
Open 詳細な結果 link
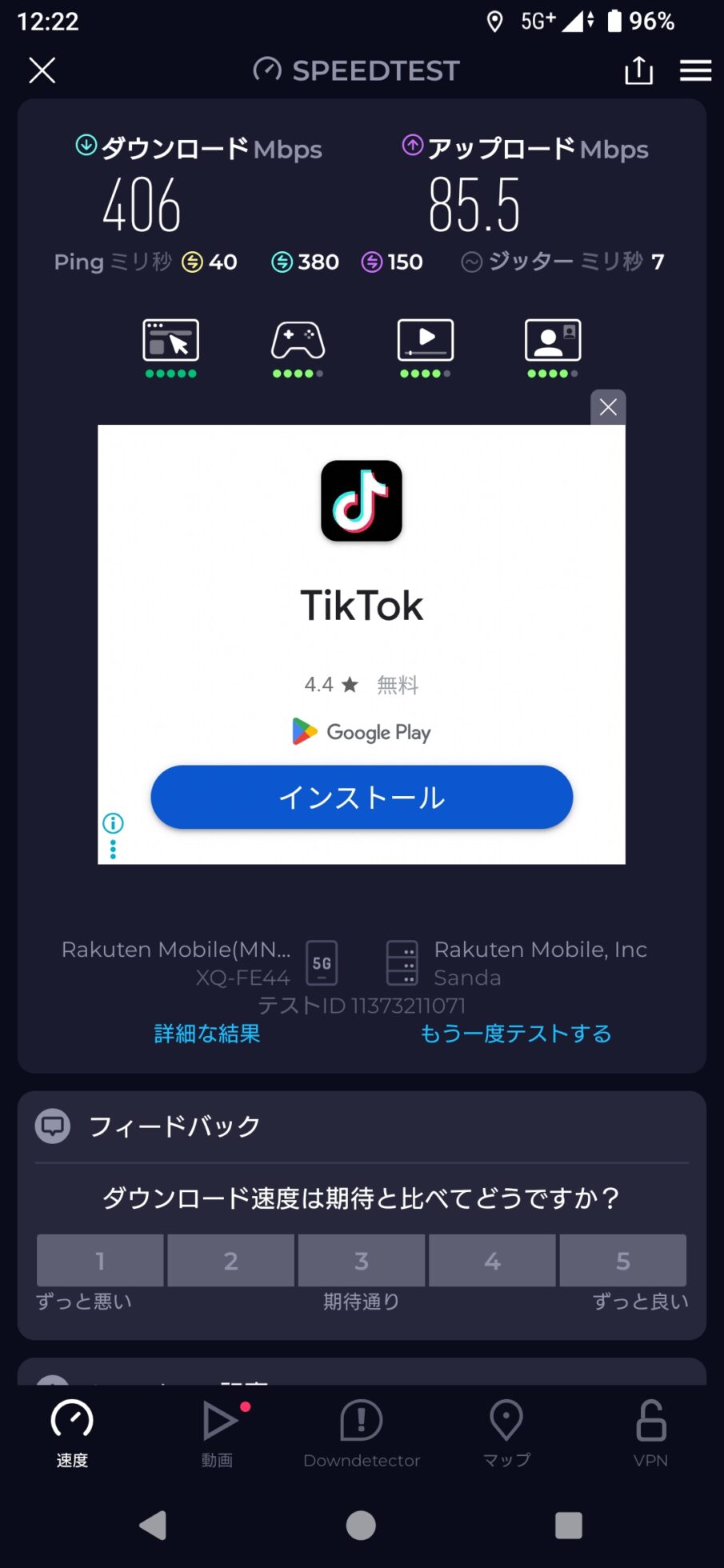(x=207, y=1034)
